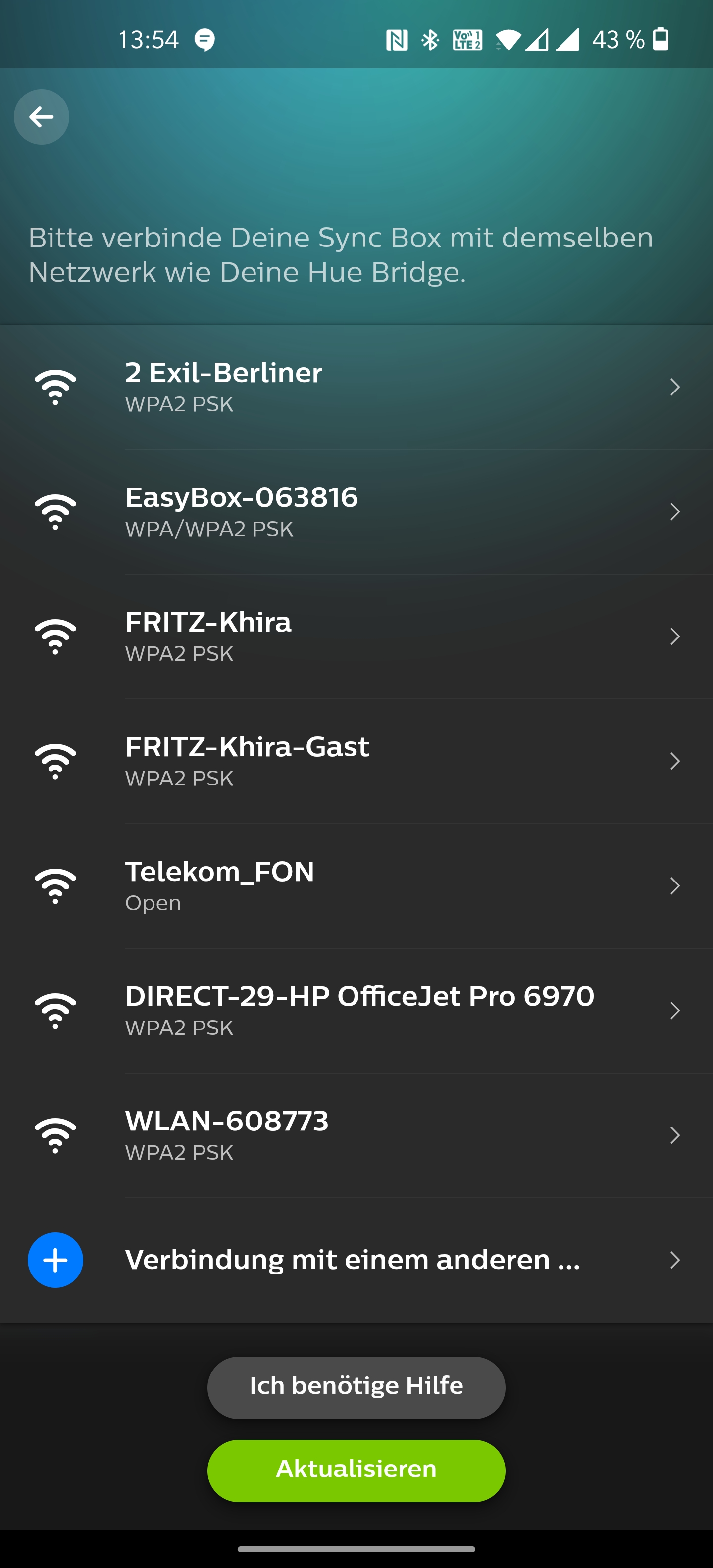Tap the WLAN-608773 network
Image resolution: width=713 pixels, height=1568 pixels.
[x=356, y=1136]
